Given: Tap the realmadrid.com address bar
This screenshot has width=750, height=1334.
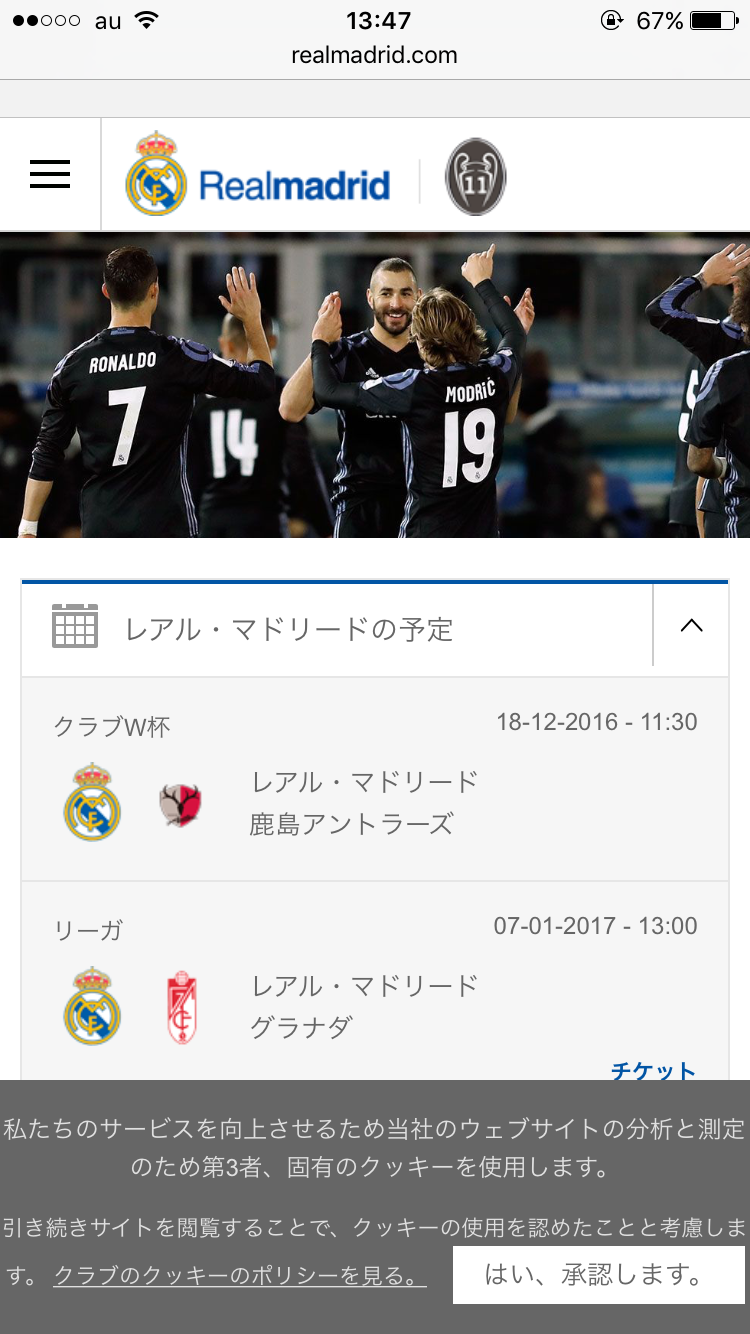Looking at the screenshot, I should point(374,55).
